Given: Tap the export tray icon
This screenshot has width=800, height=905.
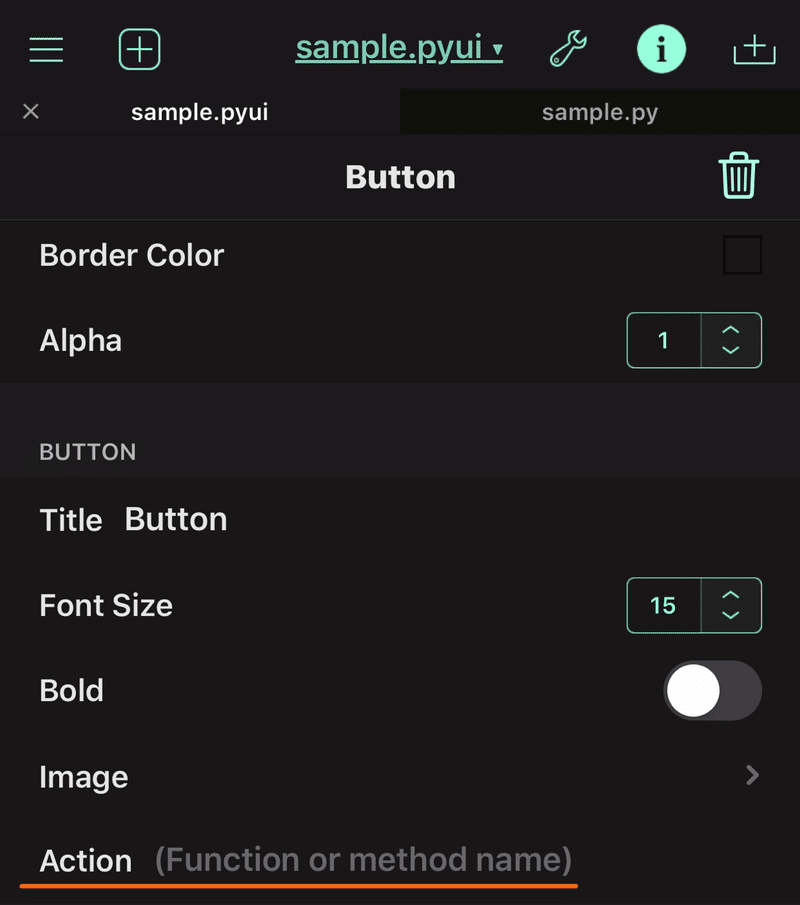Looking at the screenshot, I should tap(755, 48).
